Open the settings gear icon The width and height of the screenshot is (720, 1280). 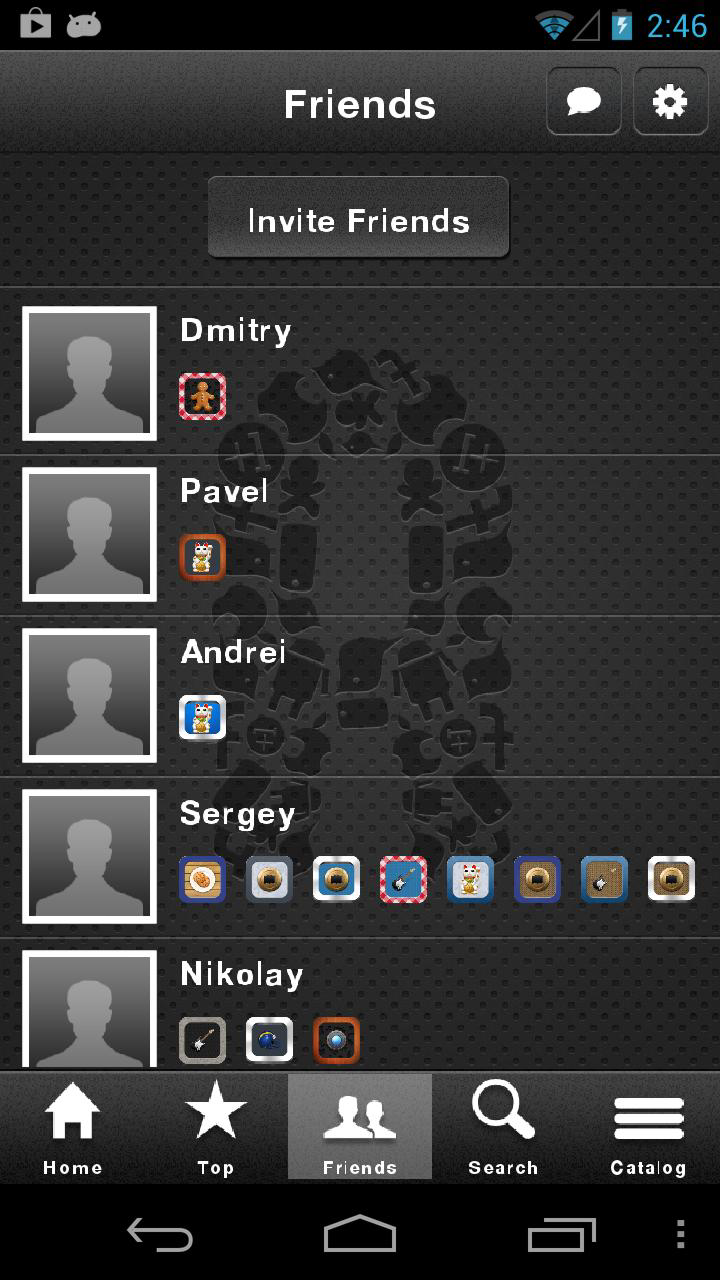[x=670, y=101]
